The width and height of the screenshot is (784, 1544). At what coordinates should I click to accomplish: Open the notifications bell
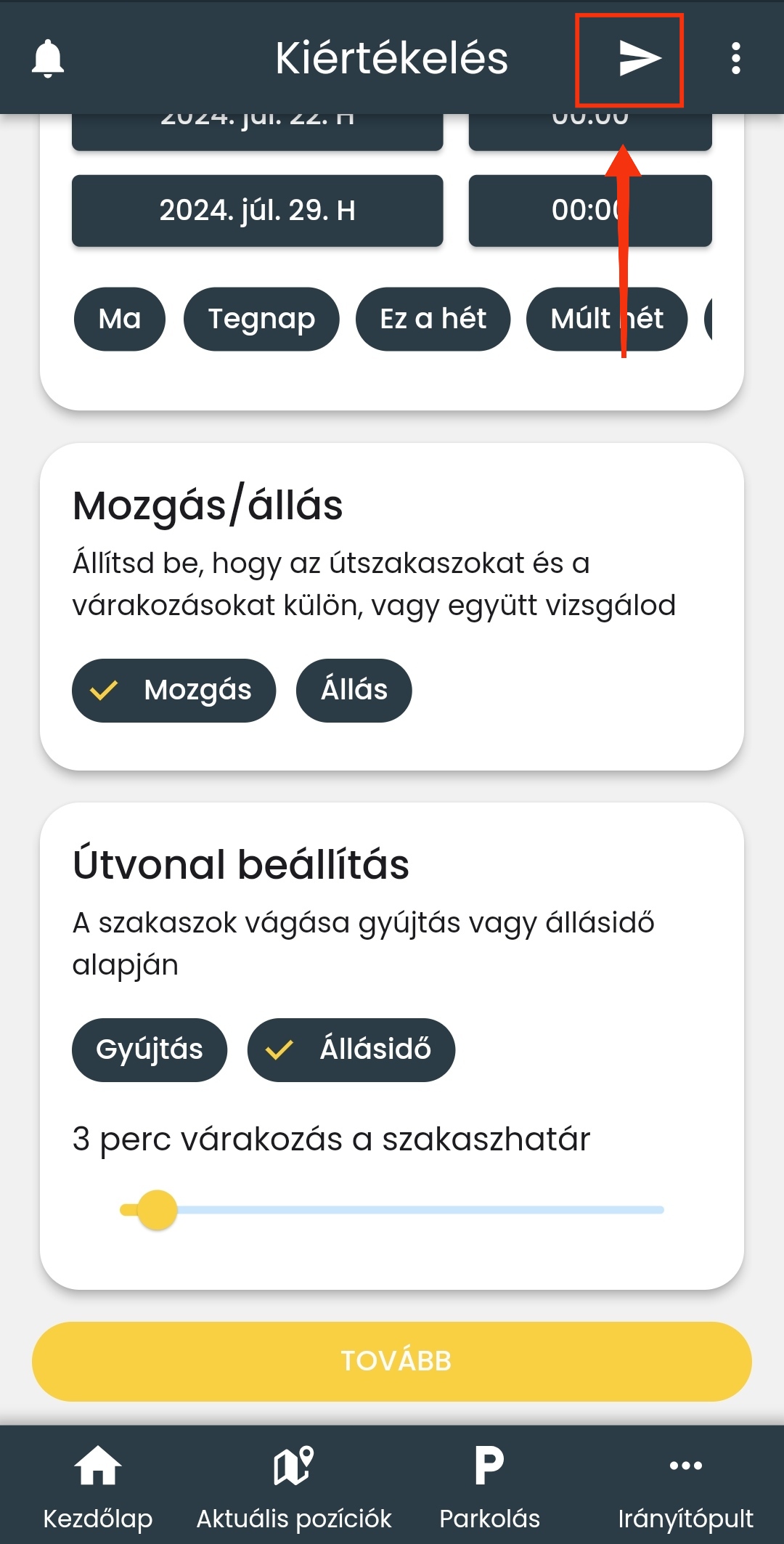click(48, 58)
